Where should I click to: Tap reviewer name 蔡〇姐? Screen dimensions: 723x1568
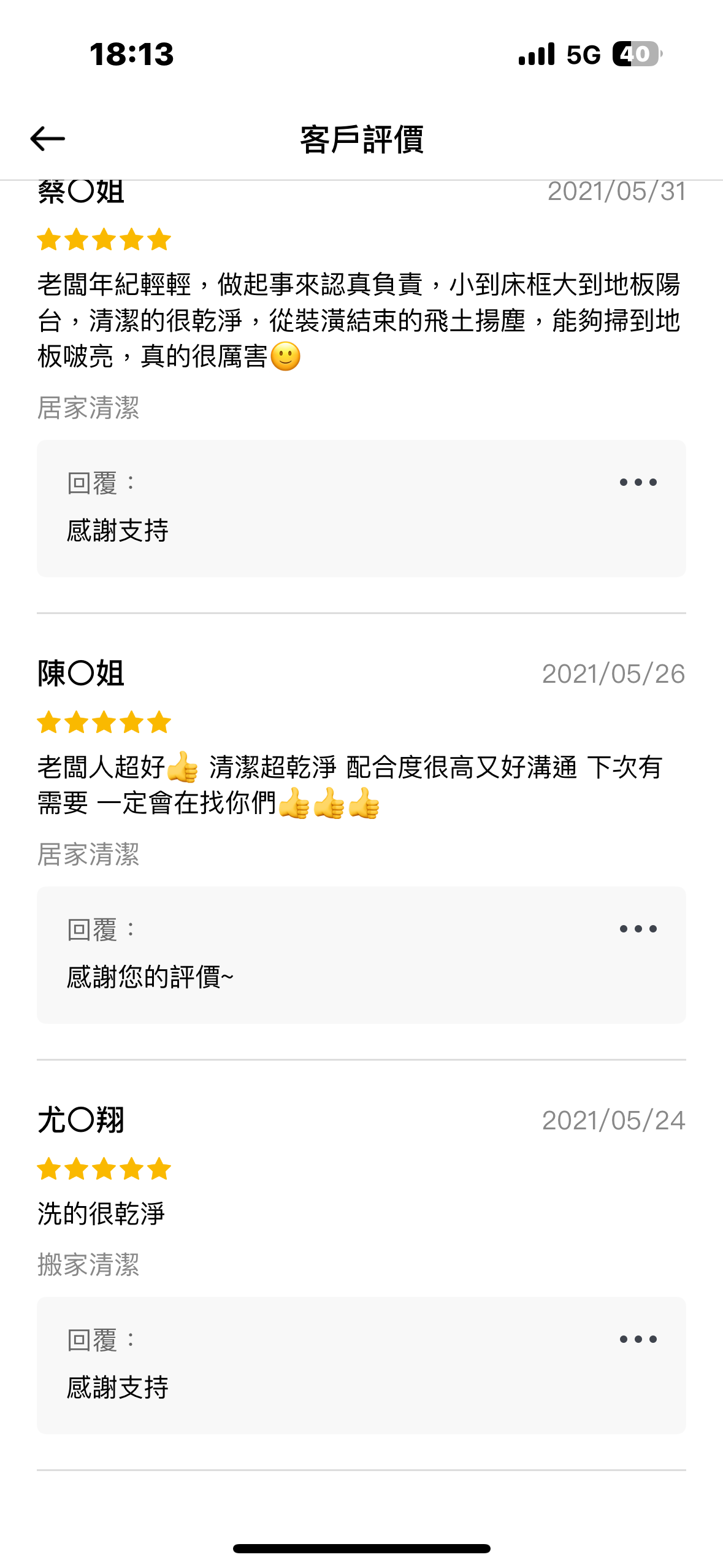[x=80, y=191]
